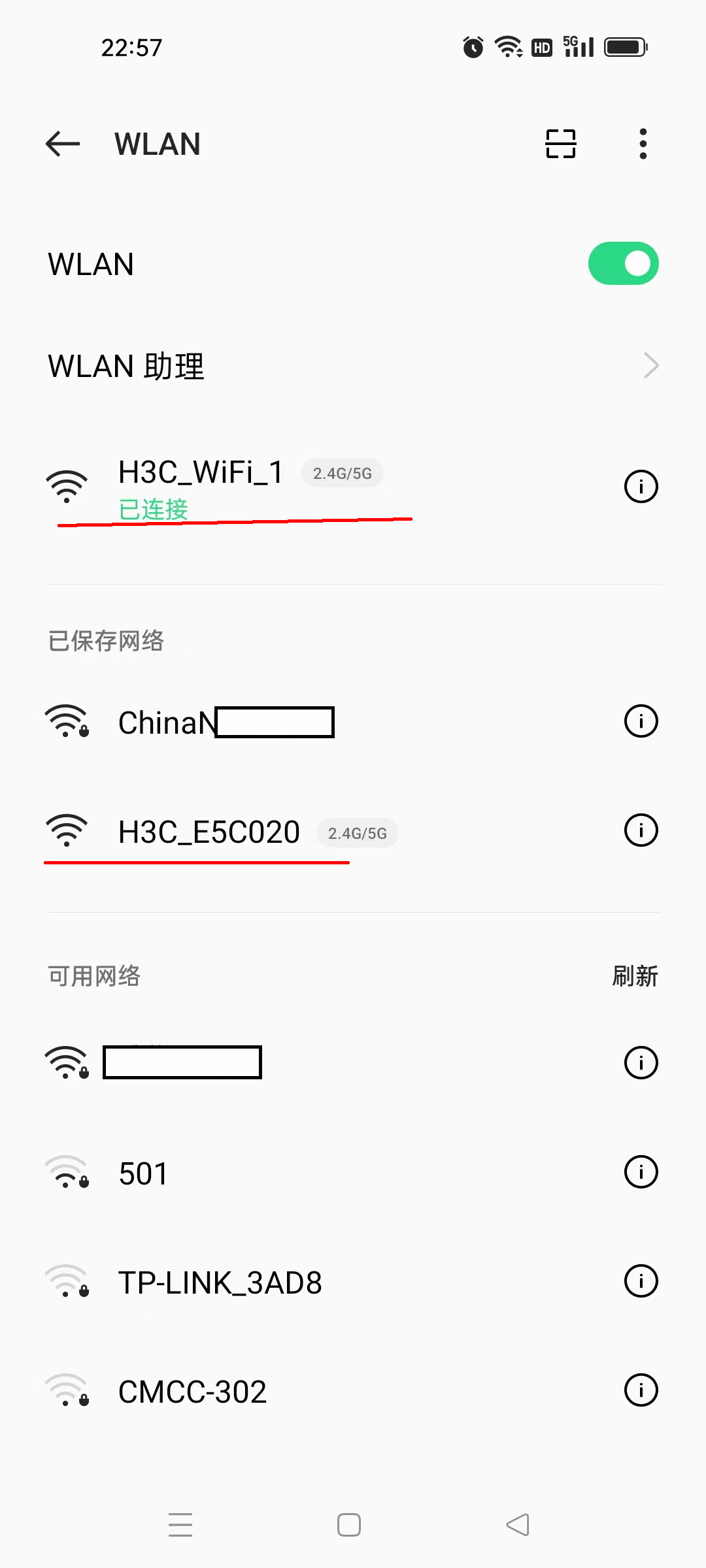Show info for H3C_E5C020
The height and width of the screenshot is (1568, 706).
[x=641, y=830]
